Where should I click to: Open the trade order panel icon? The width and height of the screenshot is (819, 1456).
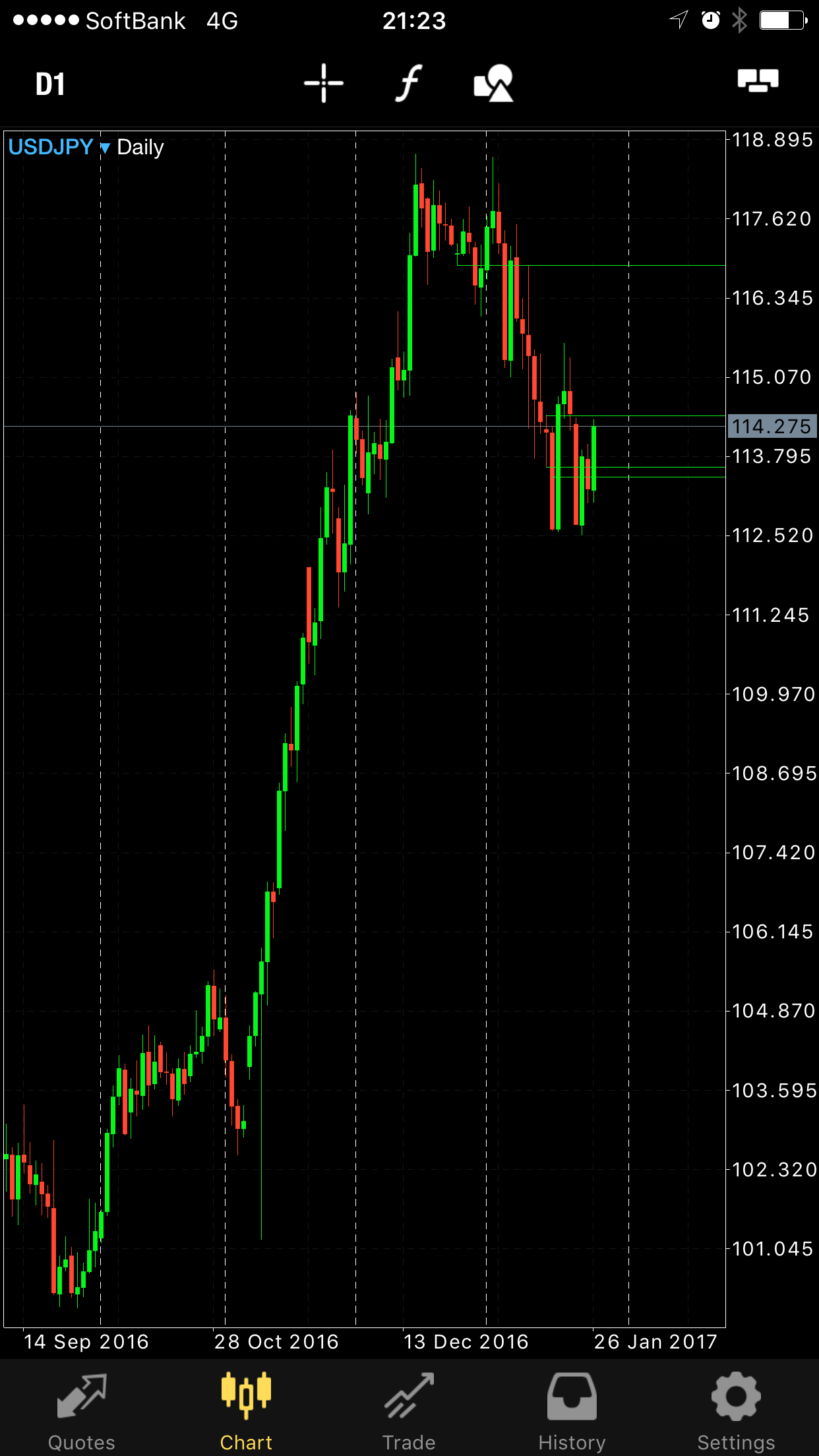point(758,80)
